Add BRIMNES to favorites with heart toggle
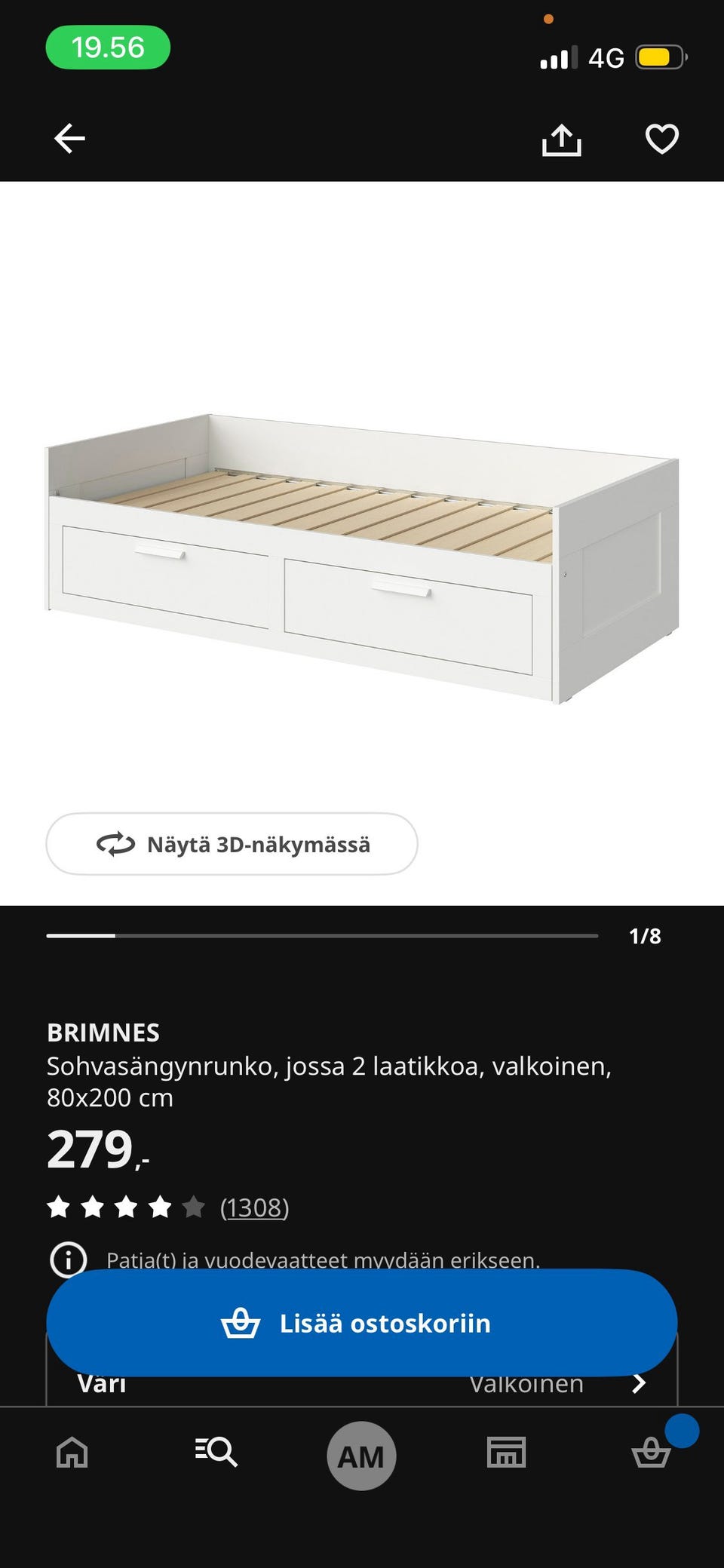 pos(661,139)
